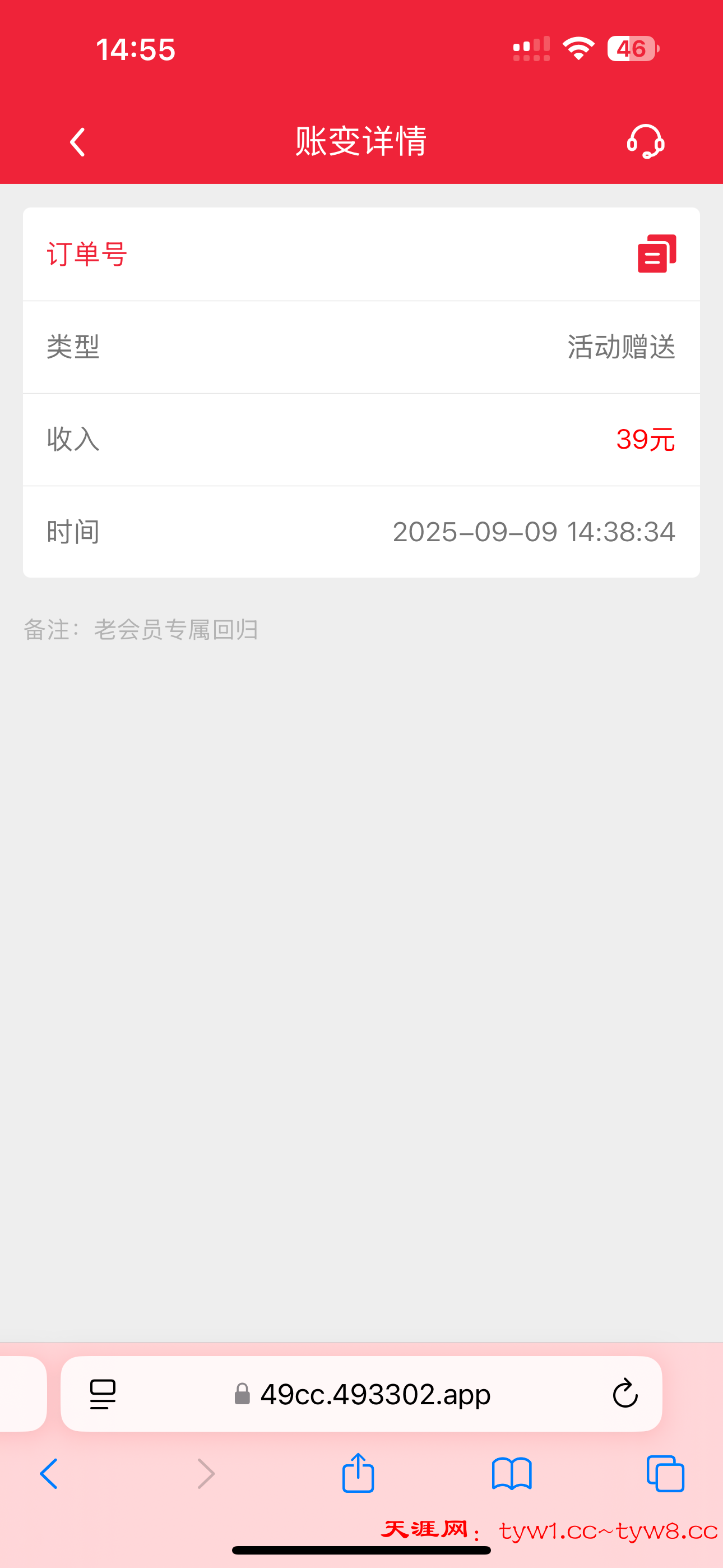Screen dimensions: 723x1568
Task: Tap the lock icon beside the URL
Action: pos(242,1395)
